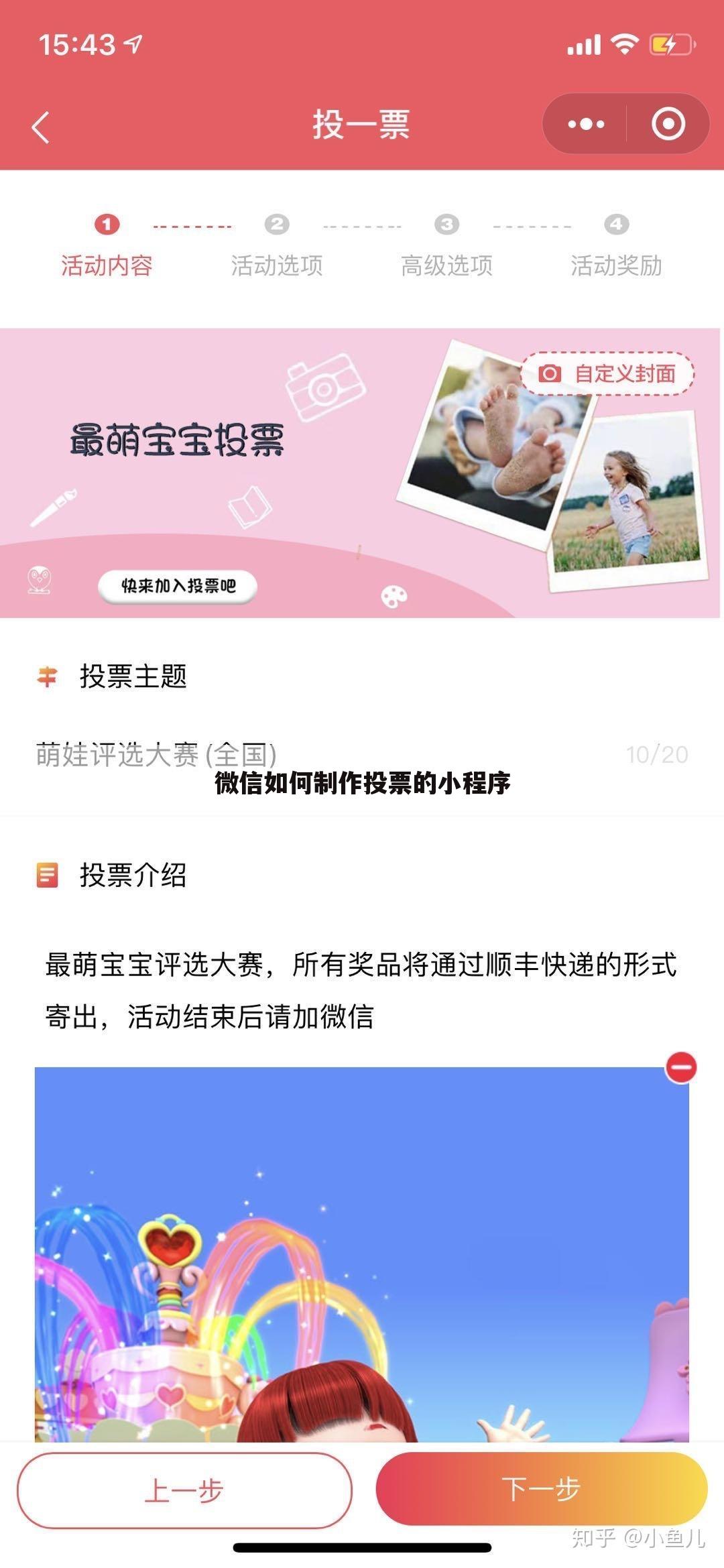Viewport: 724px width, 1568px height.
Task: Tap 自定义封面 to change cover
Action: point(607,373)
